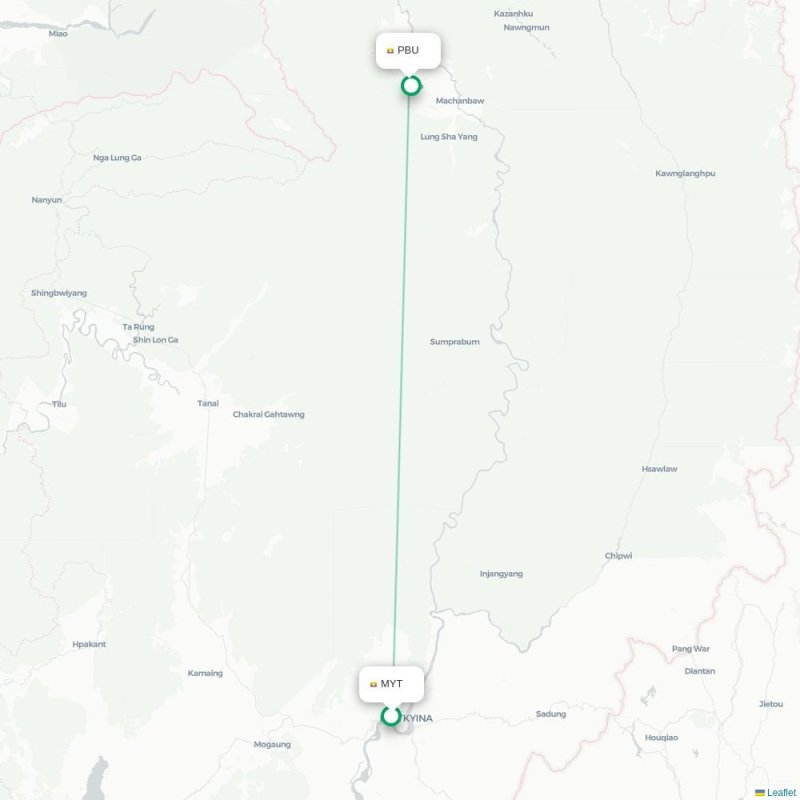Open the Leaflet attribution link
This screenshot has width=800, height=800.
781,793
